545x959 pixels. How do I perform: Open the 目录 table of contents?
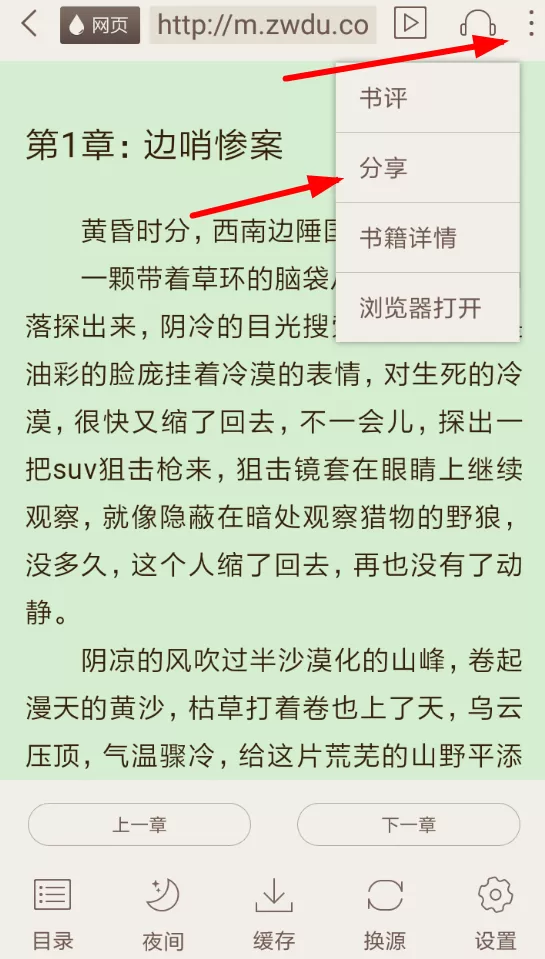tap(53, 913)
